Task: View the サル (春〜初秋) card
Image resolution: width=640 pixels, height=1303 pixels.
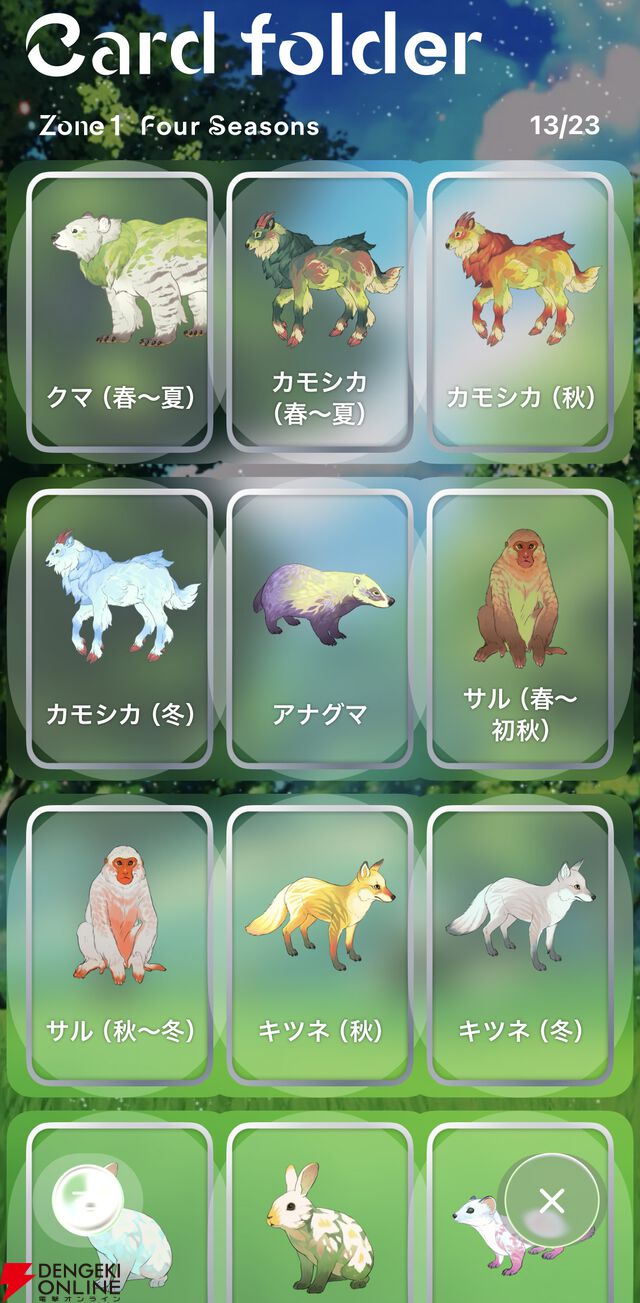Action: pos(520,628)
